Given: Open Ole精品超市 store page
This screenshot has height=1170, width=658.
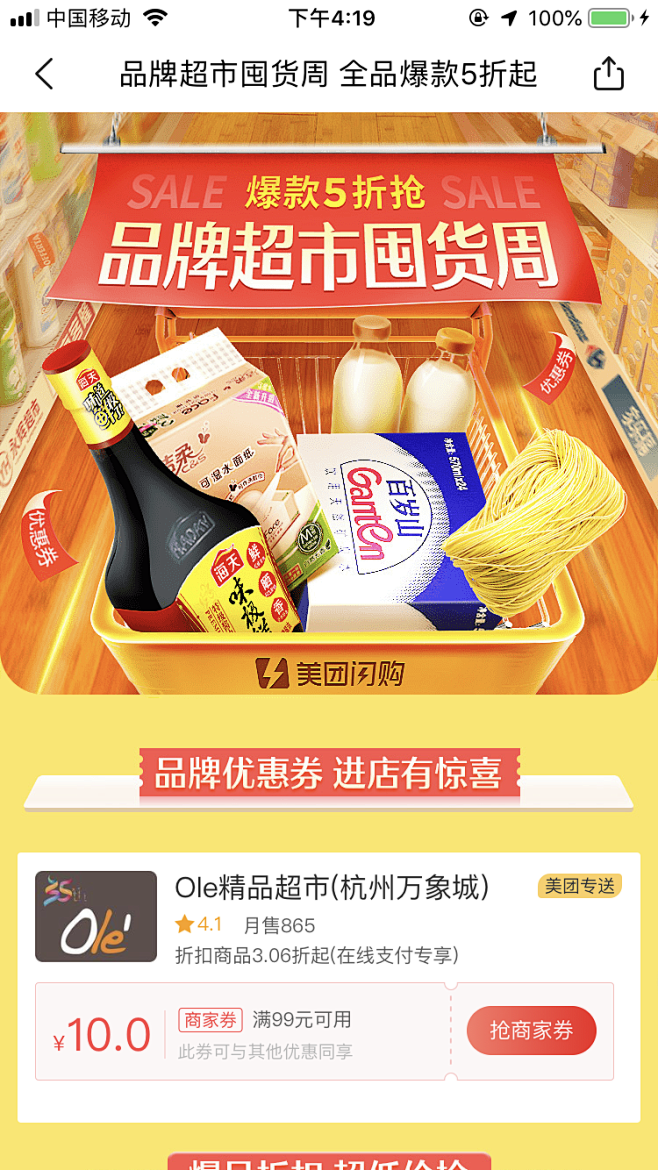Looking at the screenshot, I should [331, 887].
